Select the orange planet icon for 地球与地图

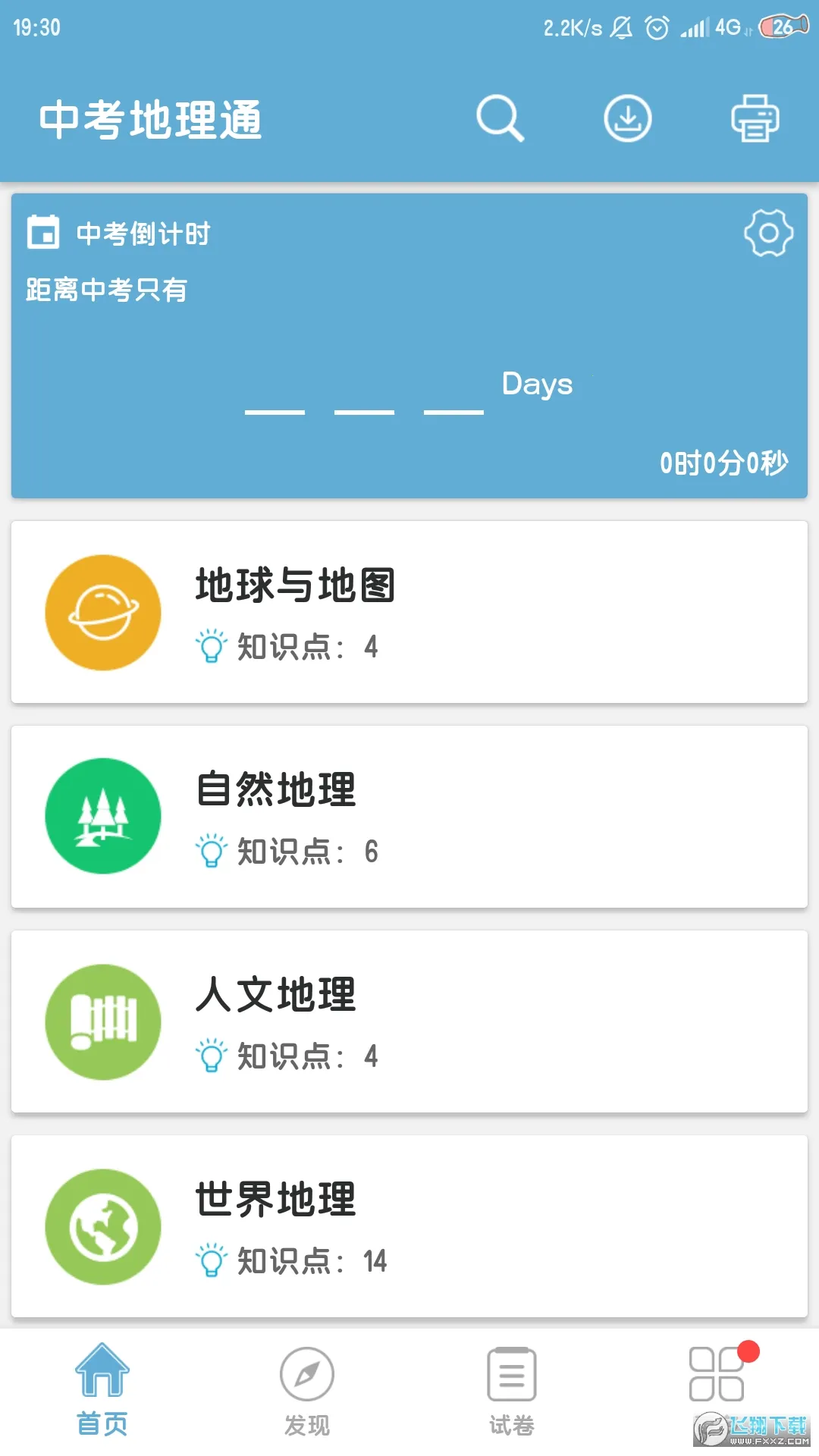pos(102,612)
